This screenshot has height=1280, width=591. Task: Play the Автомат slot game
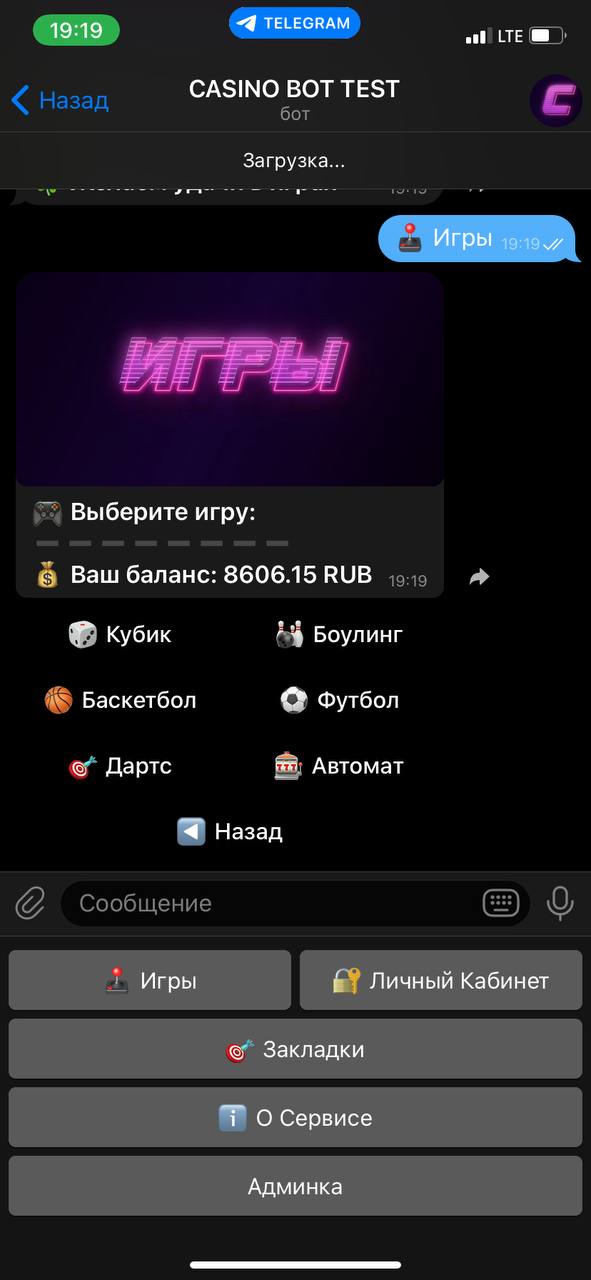(x=339, y=766)
